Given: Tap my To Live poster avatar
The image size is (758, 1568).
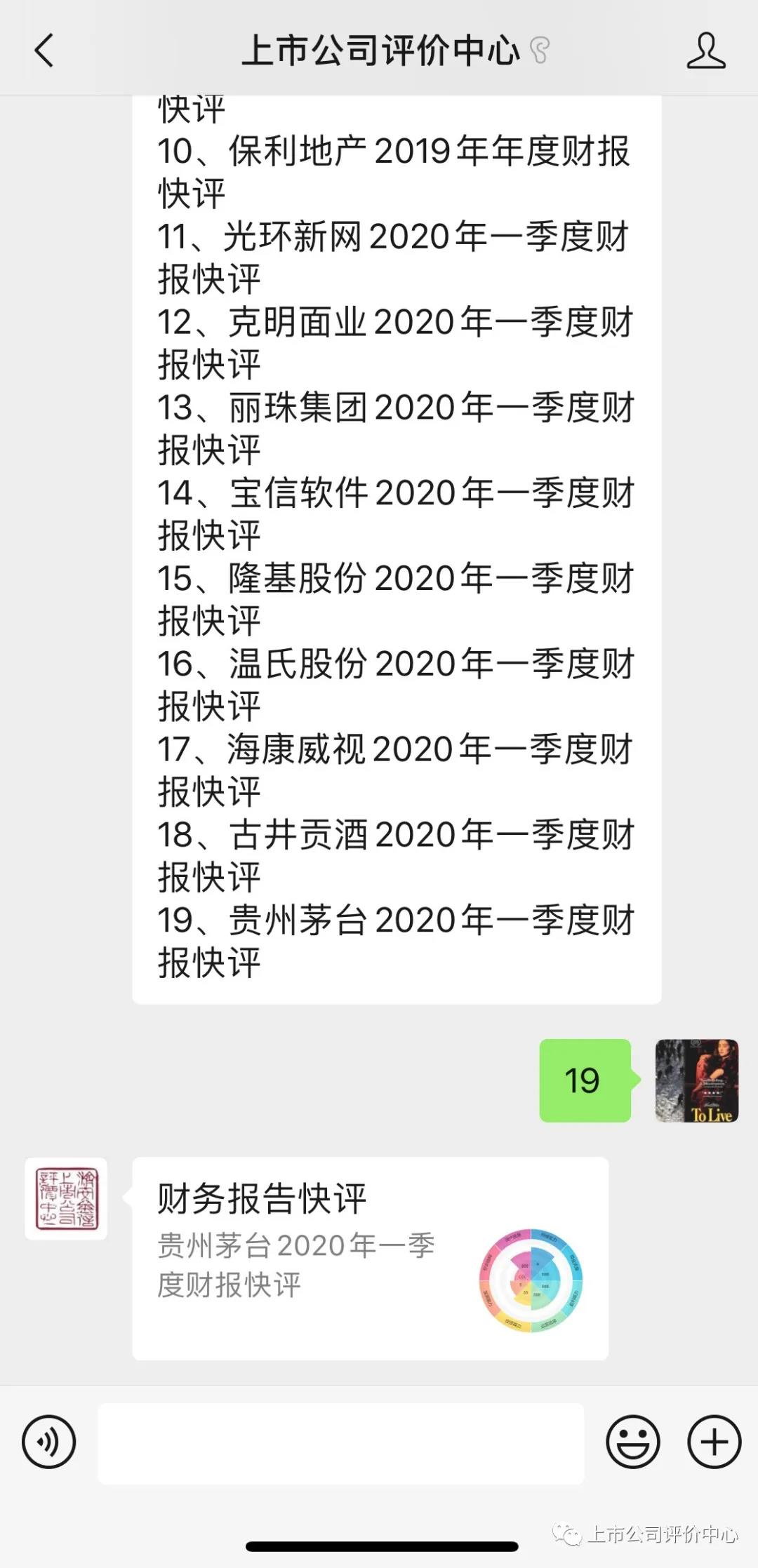Looking at the screenshot, I should point(697,1080).
